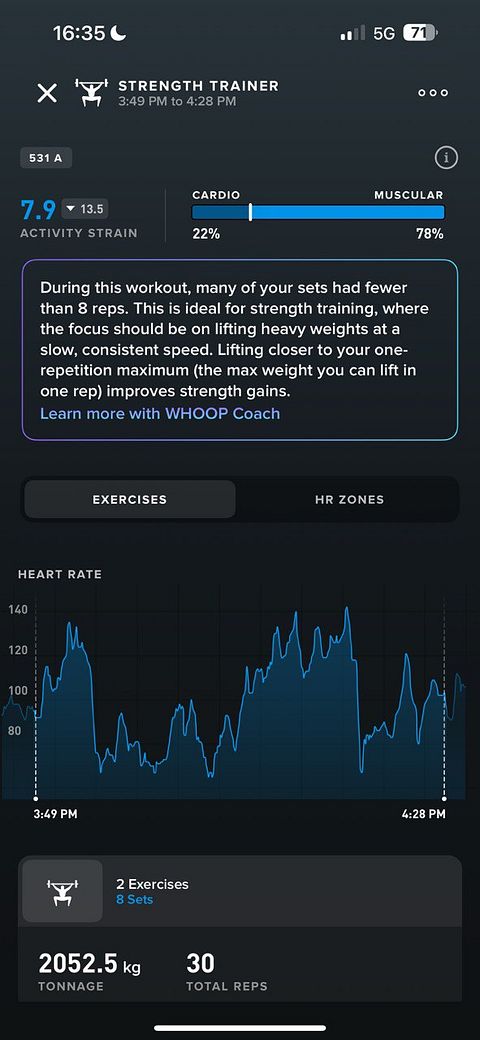Open Learn more with WHOOP Coach link
Viewport: 480px width, 1040px height.
[160, 414]
